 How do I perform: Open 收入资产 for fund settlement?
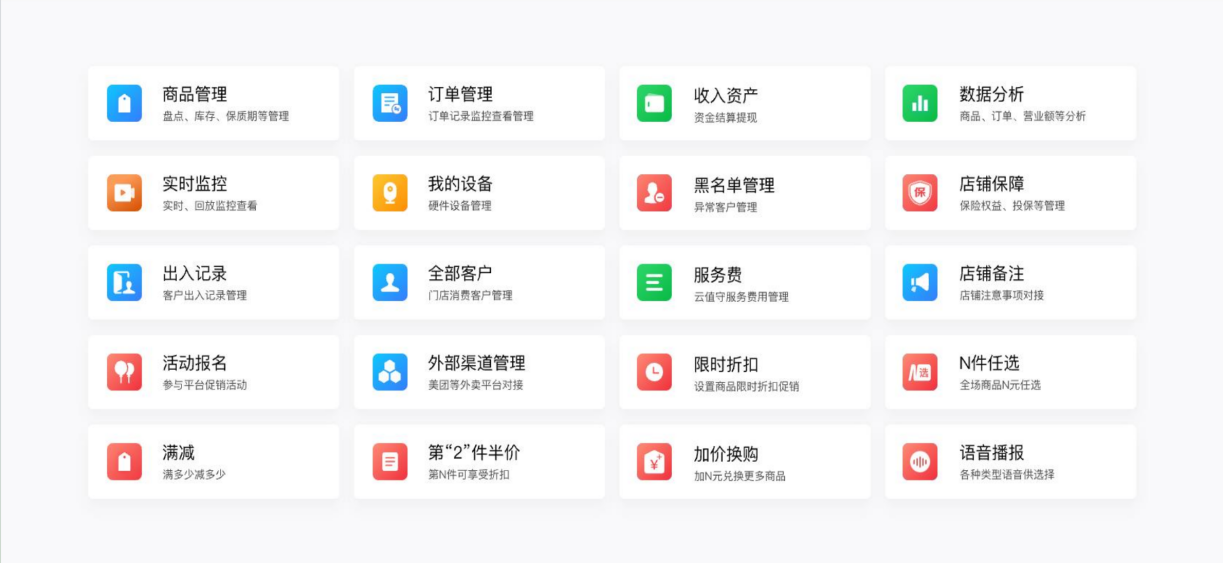pos(744,103)
